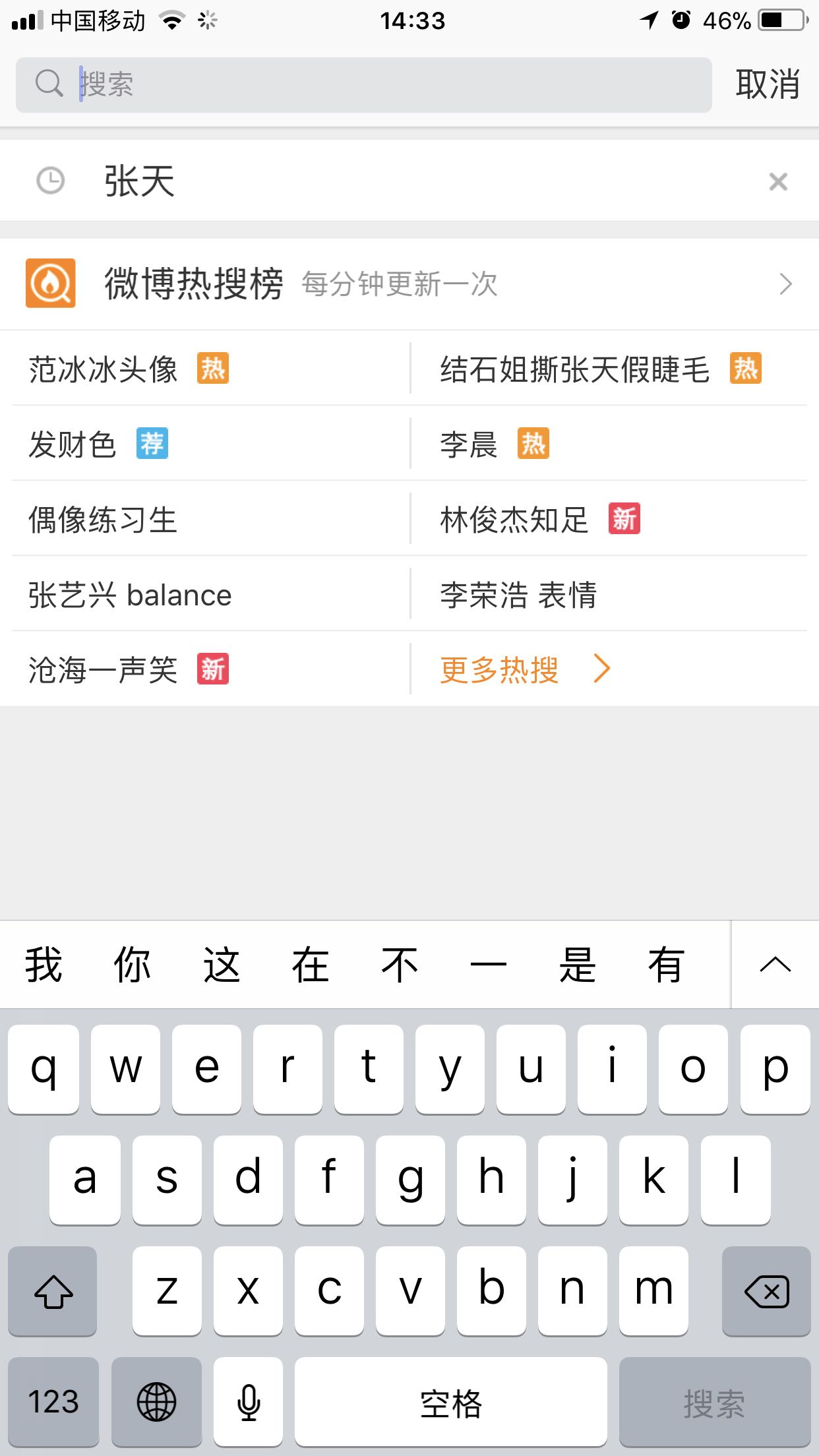Switch keyboard language with globe key

(x=156, y=1402)
